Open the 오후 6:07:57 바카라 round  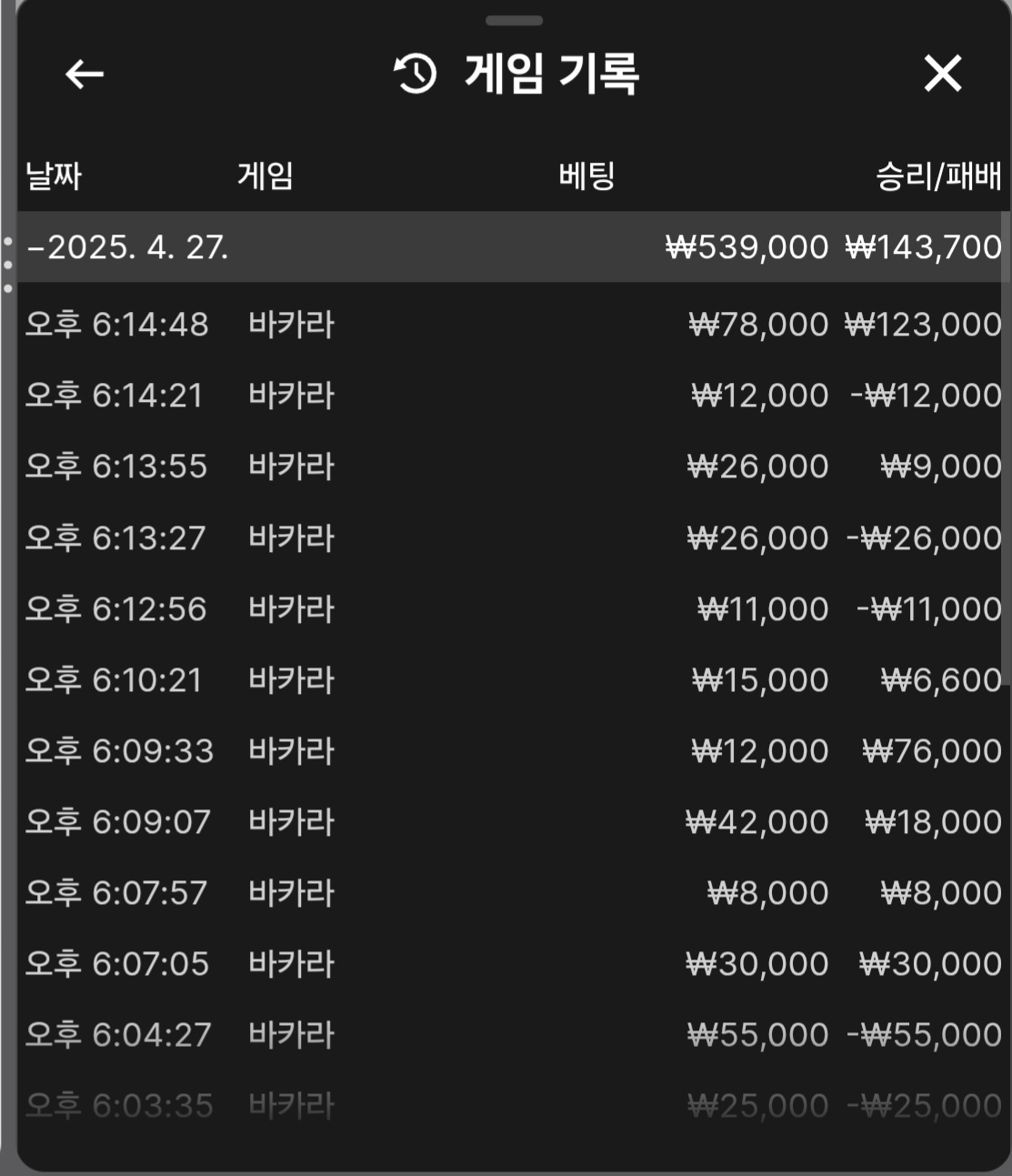click(509, 892)
